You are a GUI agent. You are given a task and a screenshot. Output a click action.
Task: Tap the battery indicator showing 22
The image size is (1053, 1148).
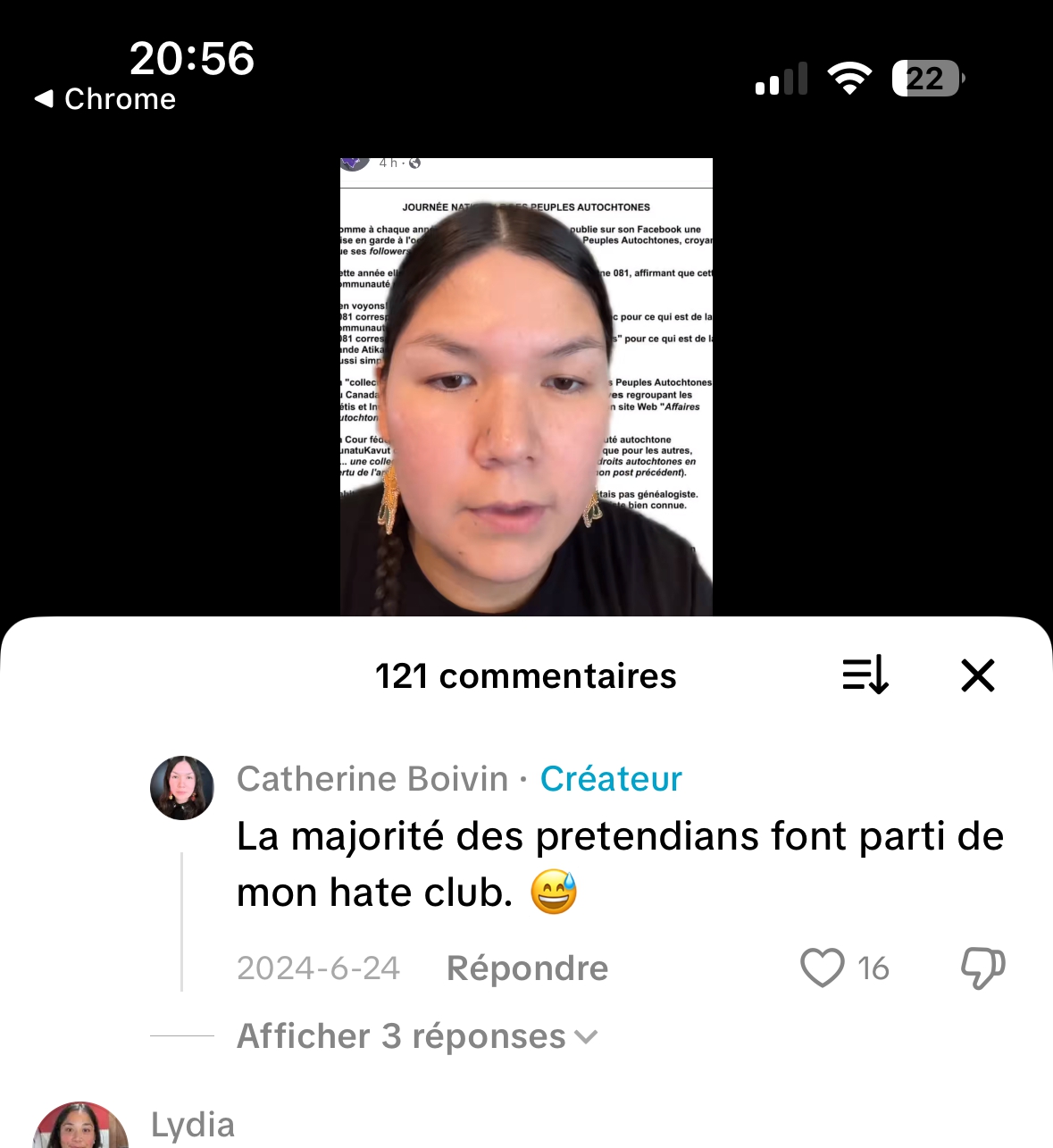[x=926, y=79]
